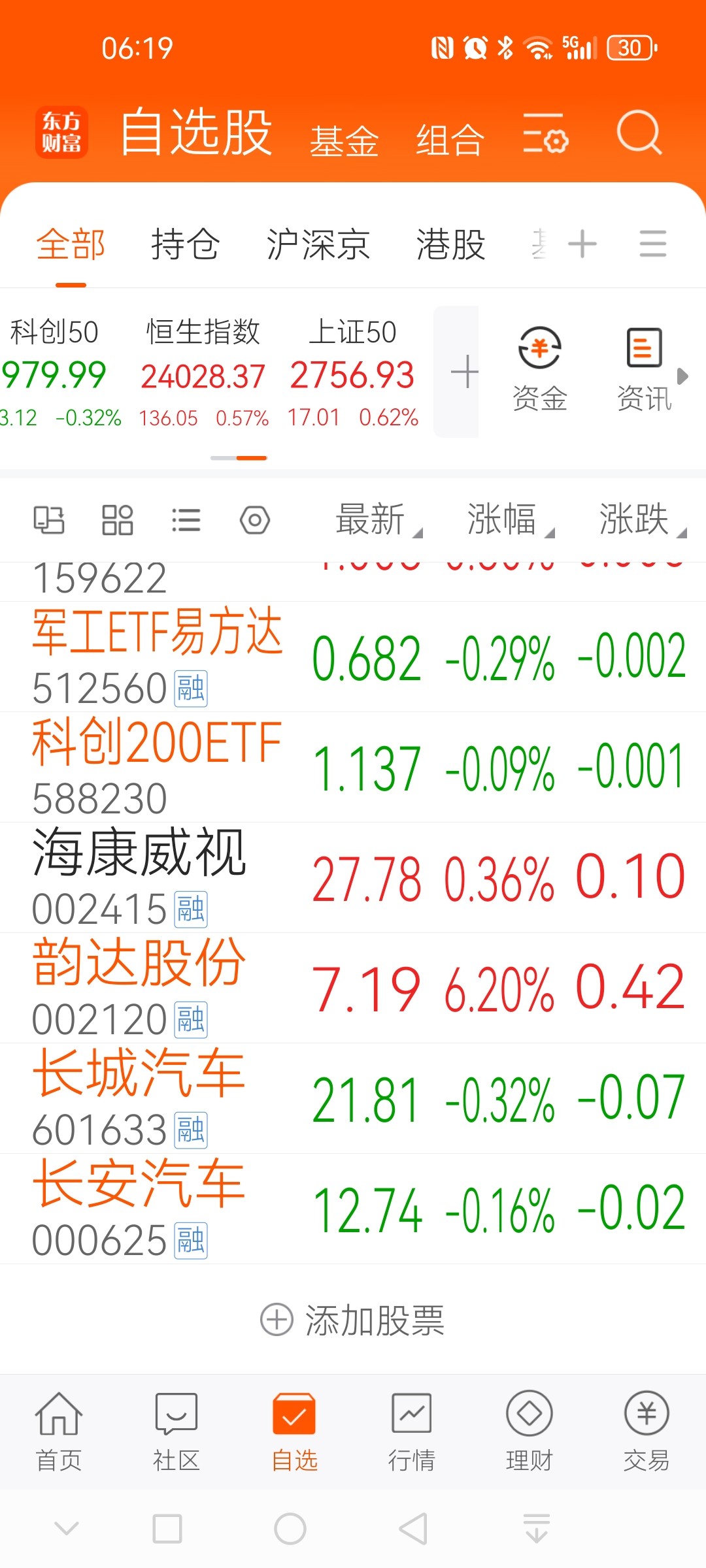Open the 资金 shortcut
706x1568 pixels.
pyautogui.click(x=540, y=370)
